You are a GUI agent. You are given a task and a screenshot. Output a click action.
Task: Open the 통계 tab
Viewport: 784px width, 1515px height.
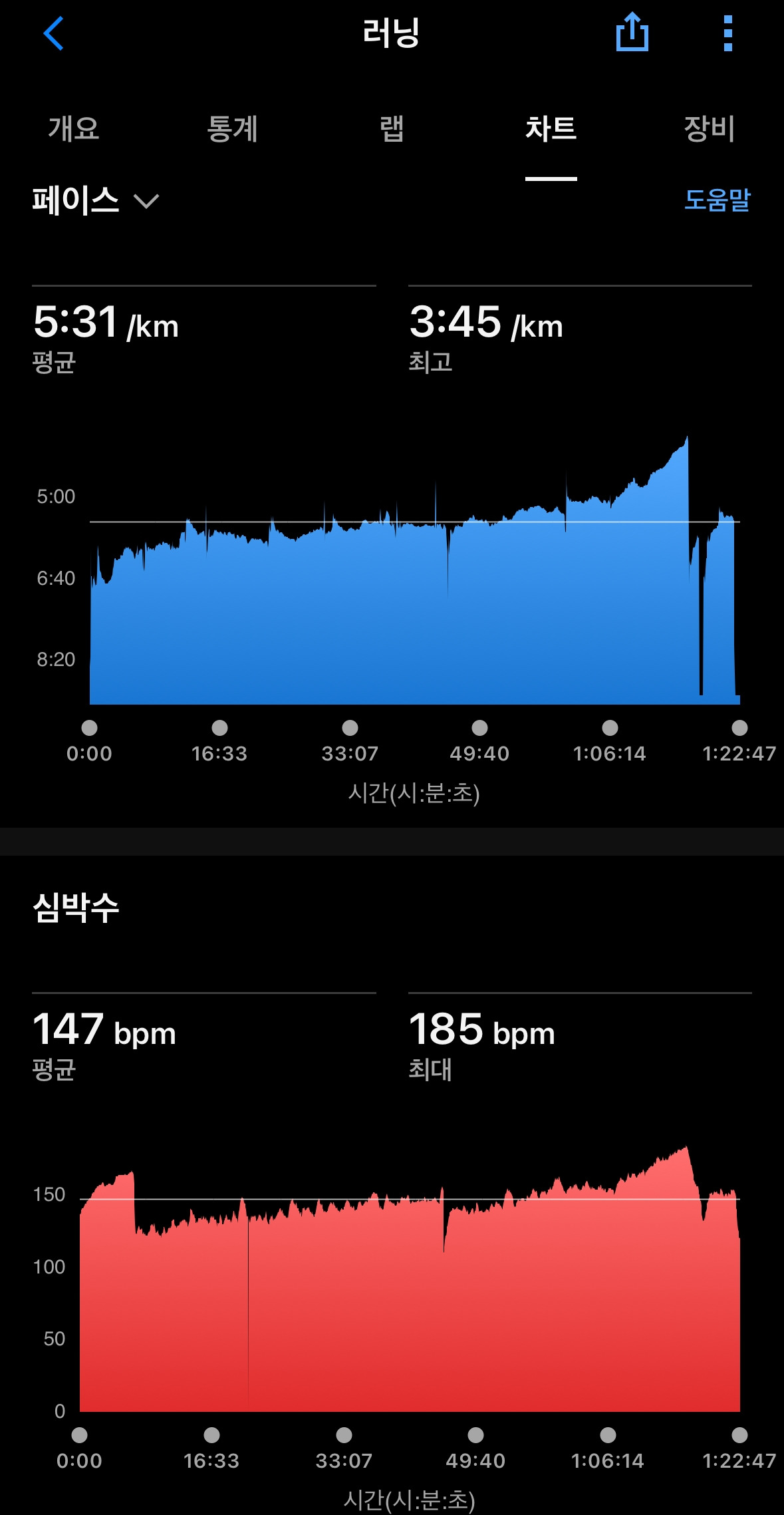tap(232, 128)
